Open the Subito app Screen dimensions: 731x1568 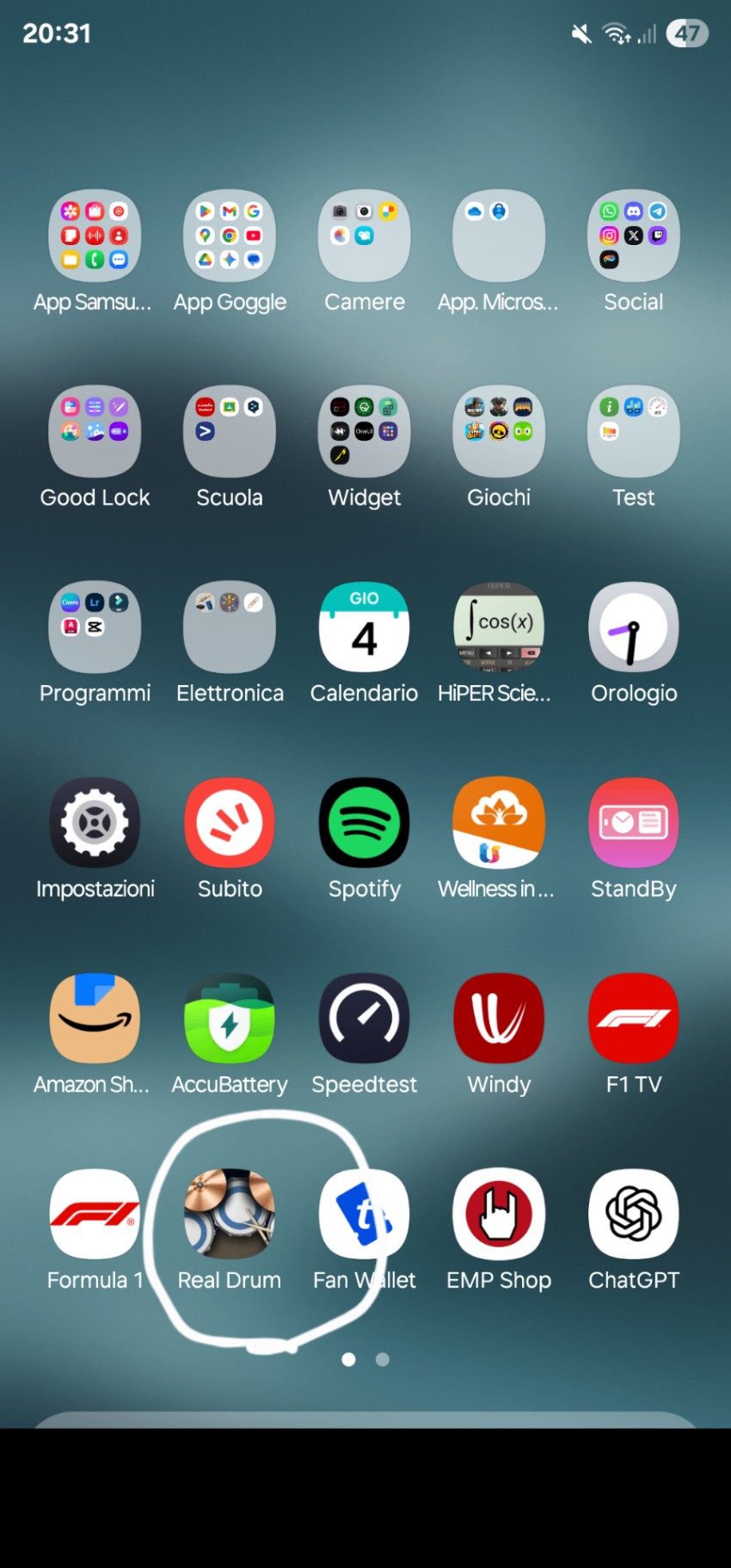pos(230,823)
